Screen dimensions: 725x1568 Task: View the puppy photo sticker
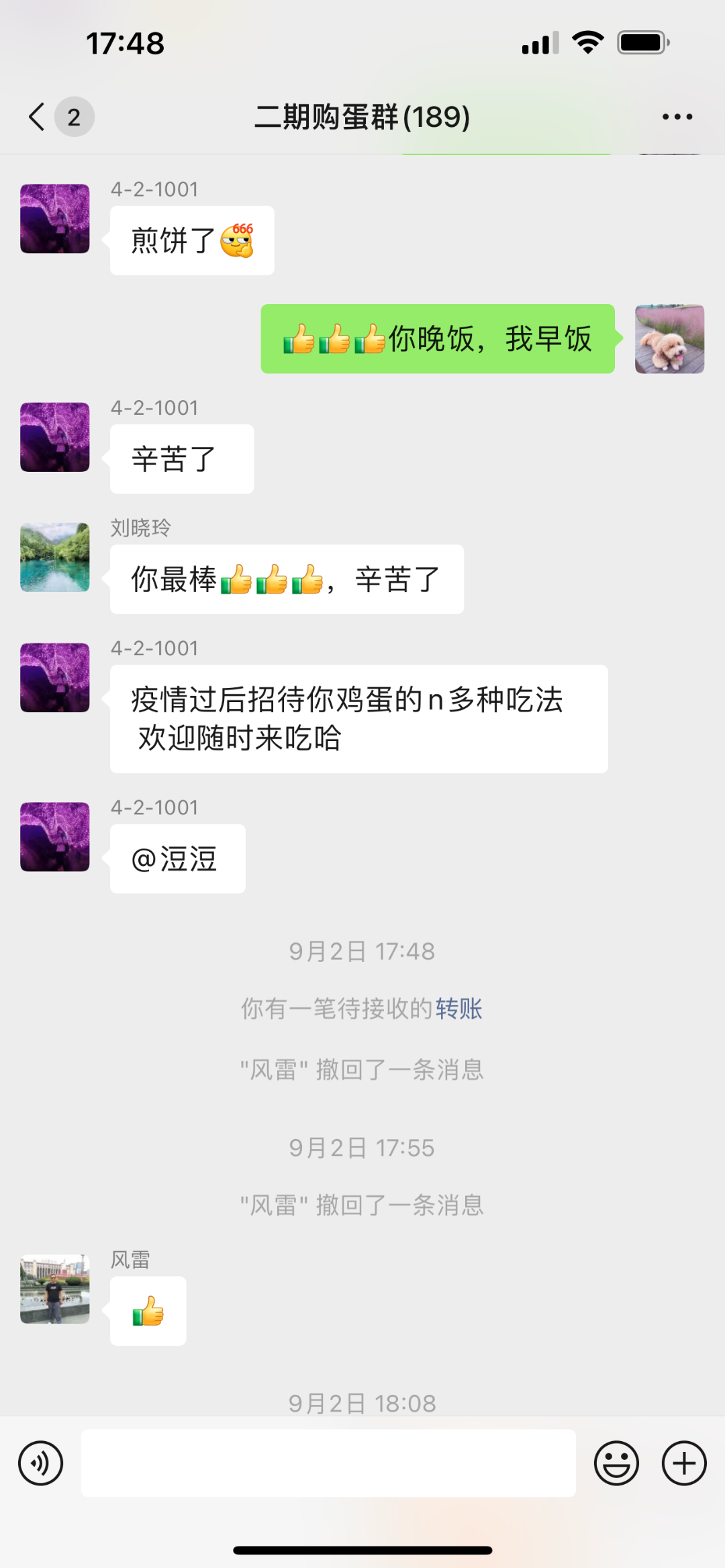coord(669,340)
